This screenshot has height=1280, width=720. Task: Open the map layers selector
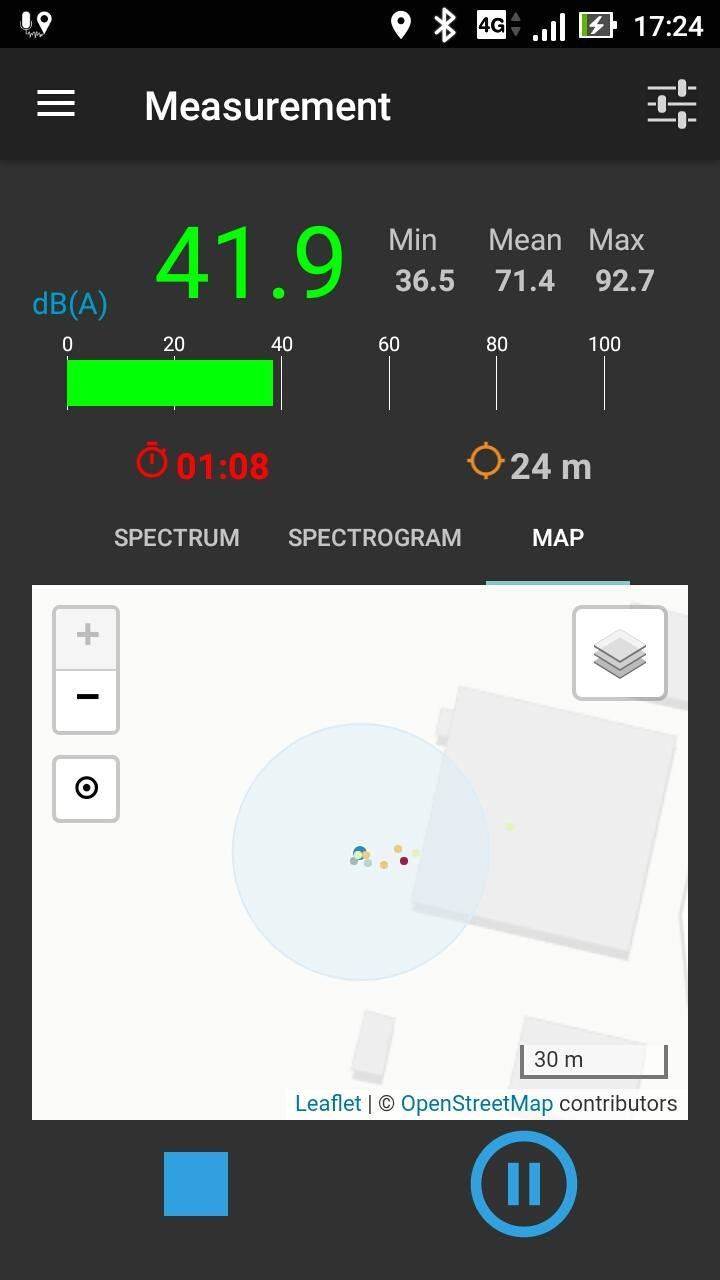click(619, 653)
